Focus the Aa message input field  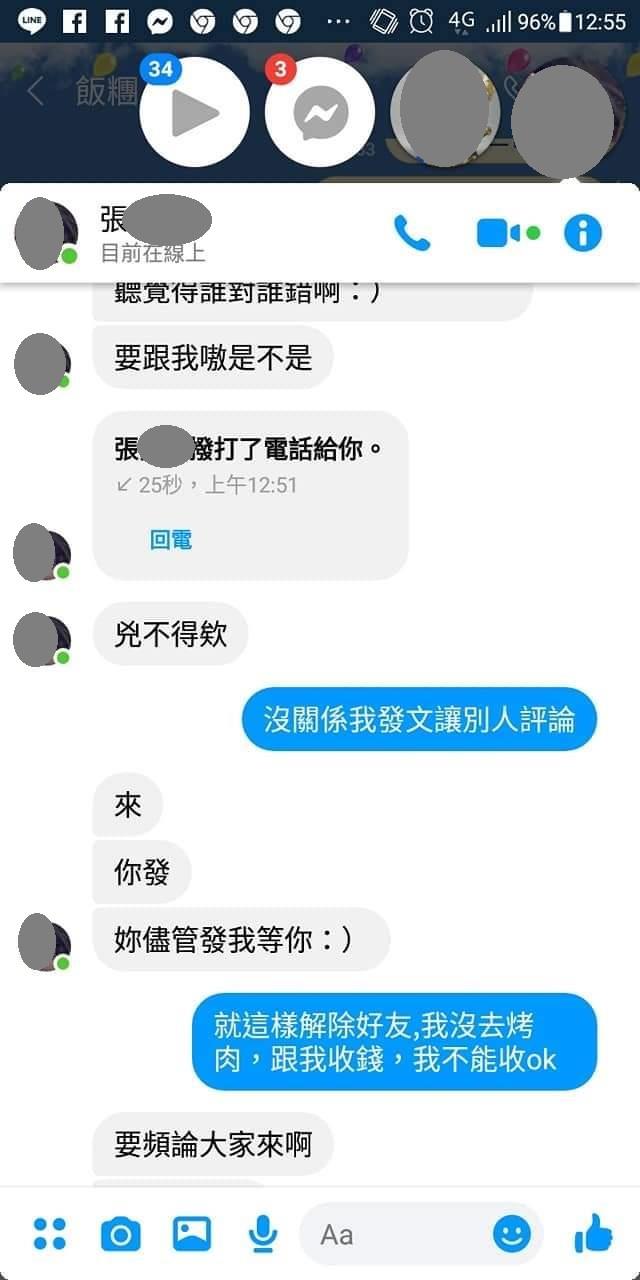point(400,1235)
